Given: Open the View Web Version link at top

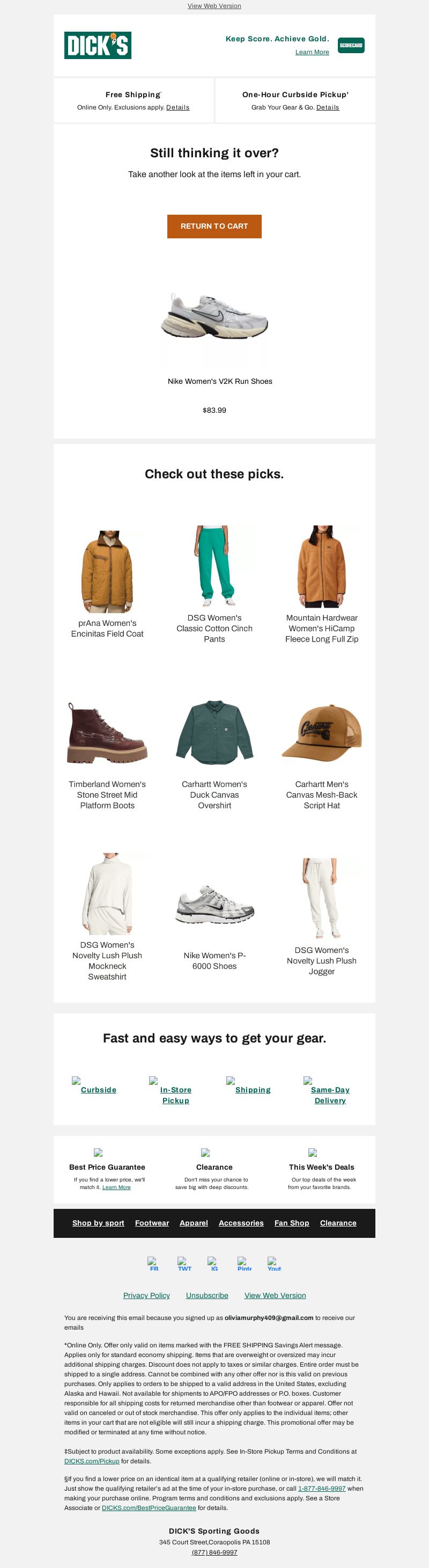Looking at the screenshot, I should tap(214, 6).
